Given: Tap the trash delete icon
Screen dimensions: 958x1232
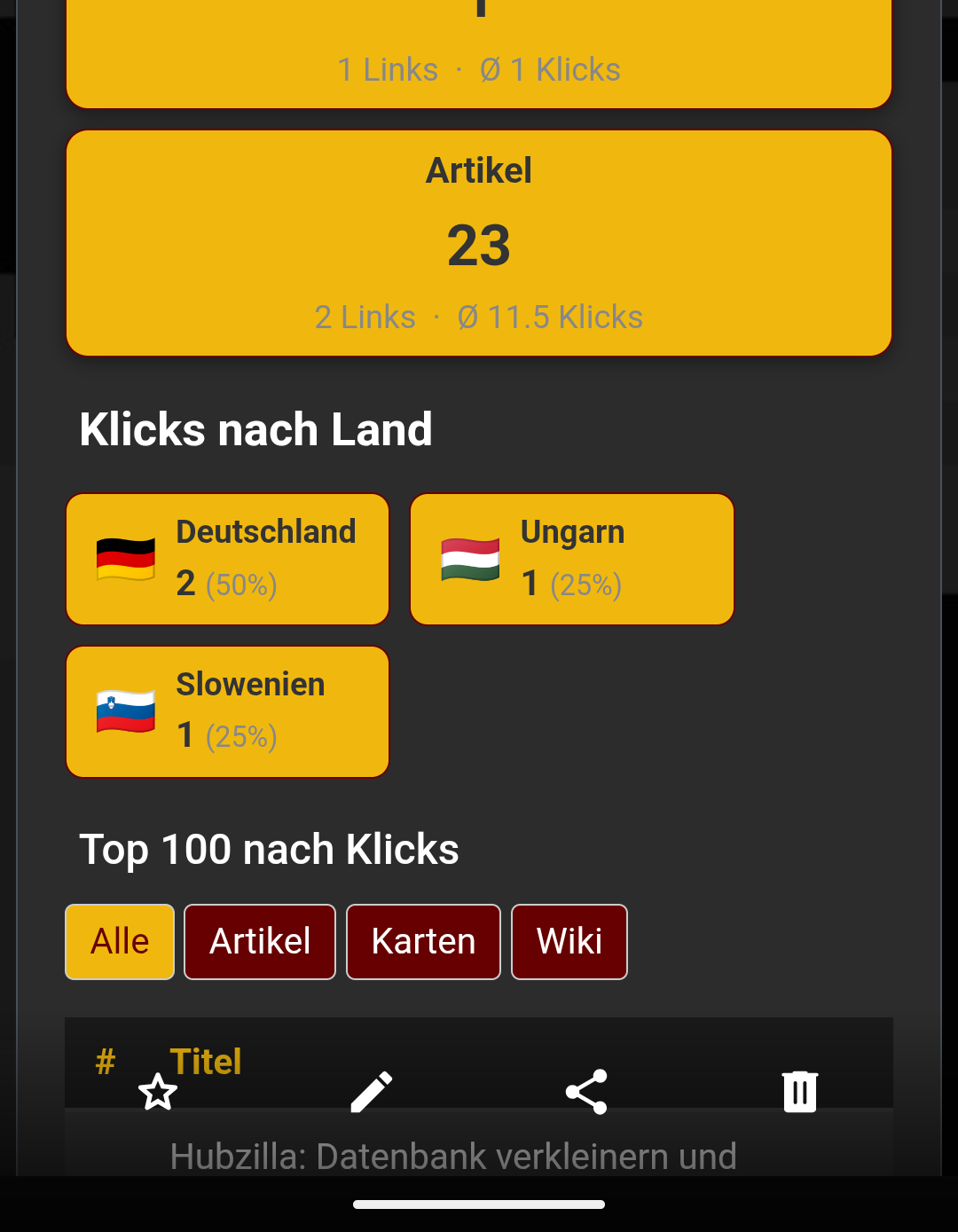Looking at the screenshot, I should 799,1092.
